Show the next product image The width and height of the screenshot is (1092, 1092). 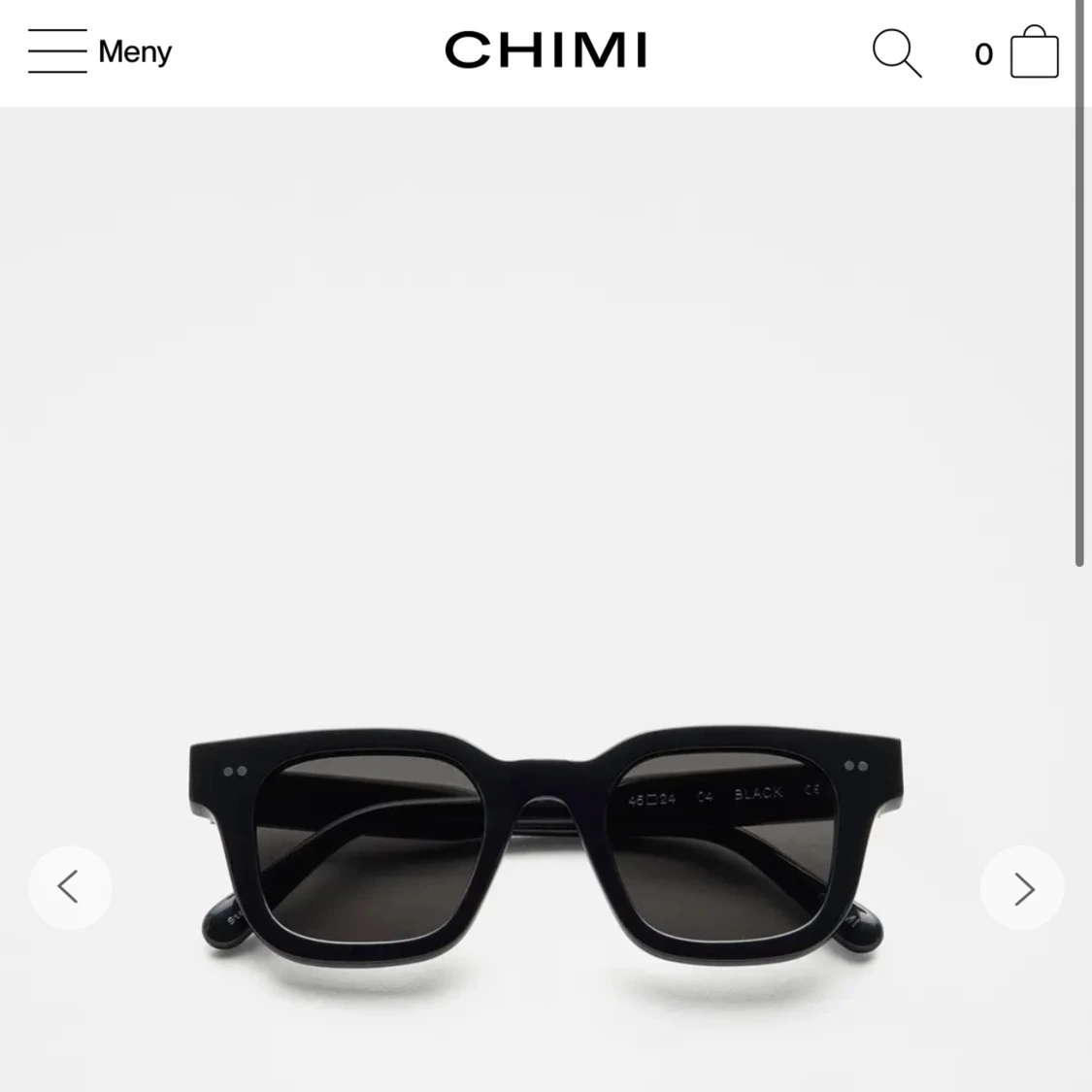[x=1022, y=887]
